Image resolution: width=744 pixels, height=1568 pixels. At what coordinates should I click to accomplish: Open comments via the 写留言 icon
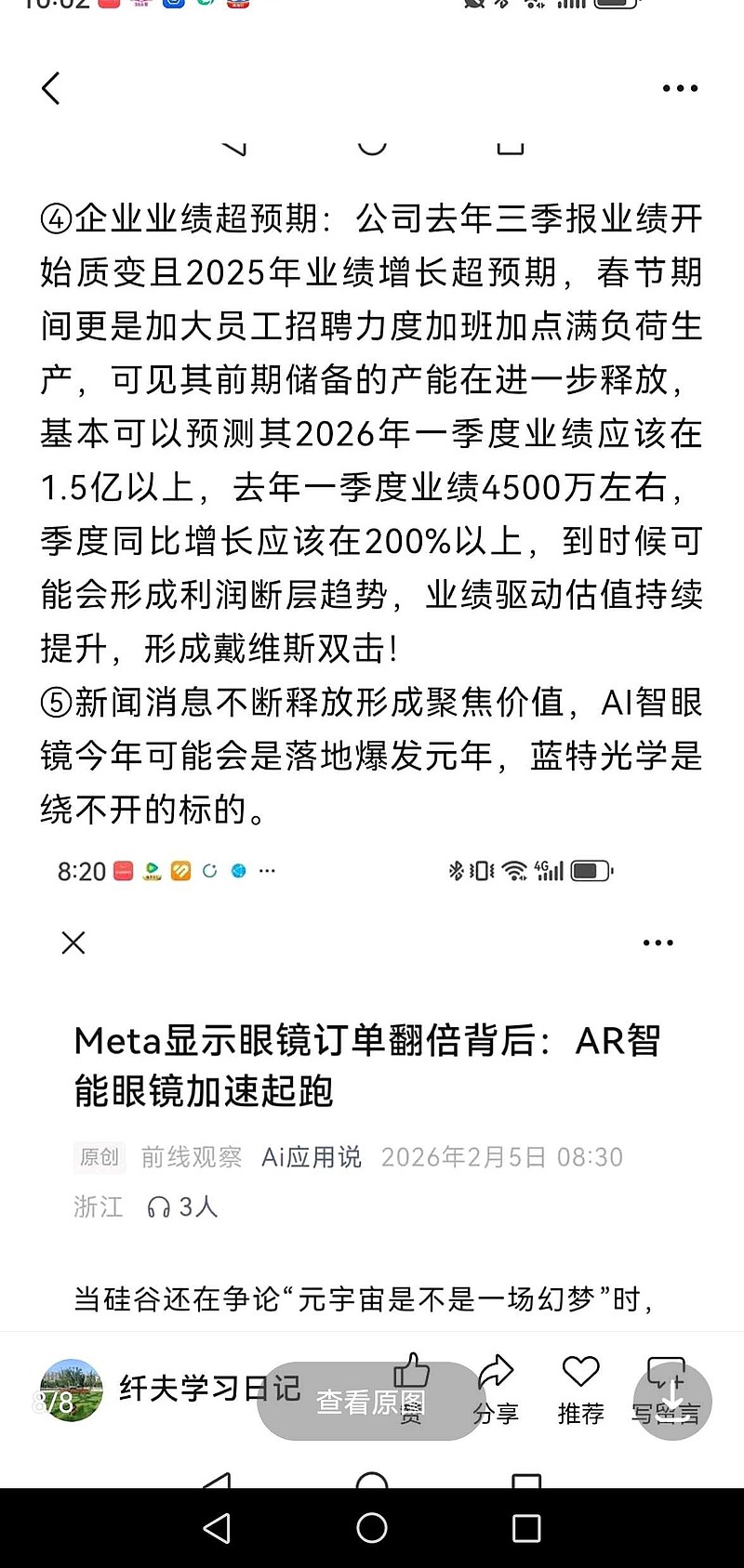click(x=664, y=1385)
